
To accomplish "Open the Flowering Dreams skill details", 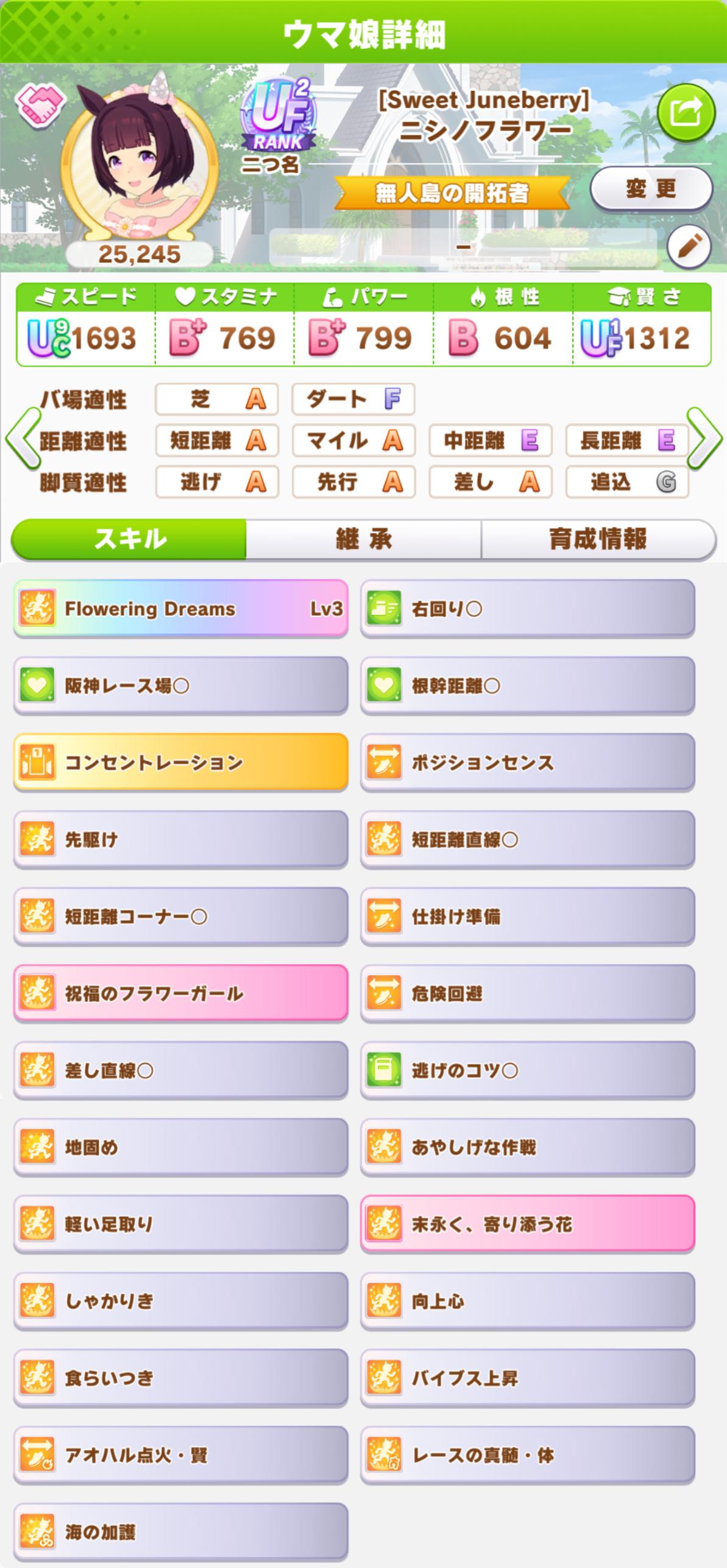I will pos(180,609).
